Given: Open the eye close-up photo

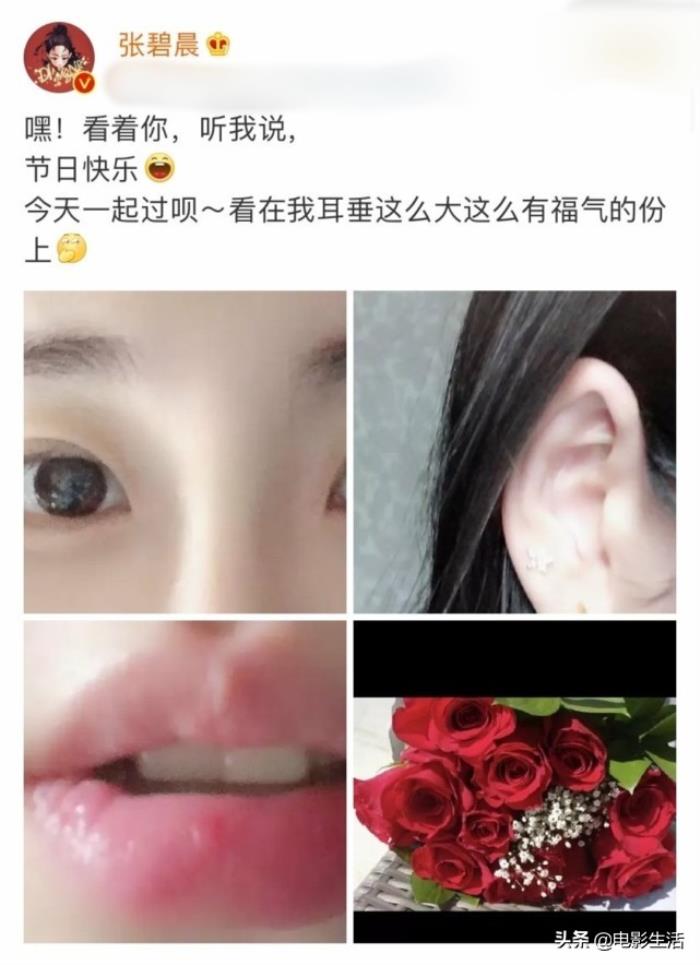Looking at the screenshot, I should click(185, 451).
